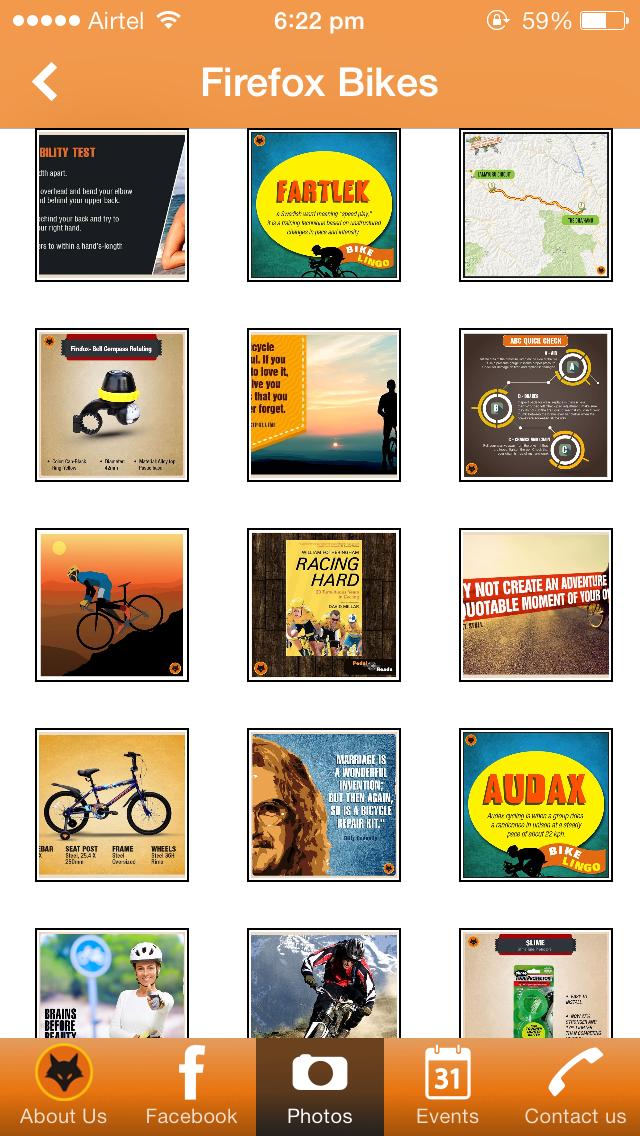Switch to the Events tab
The image size is (640, 1136).
(447, 1087)
